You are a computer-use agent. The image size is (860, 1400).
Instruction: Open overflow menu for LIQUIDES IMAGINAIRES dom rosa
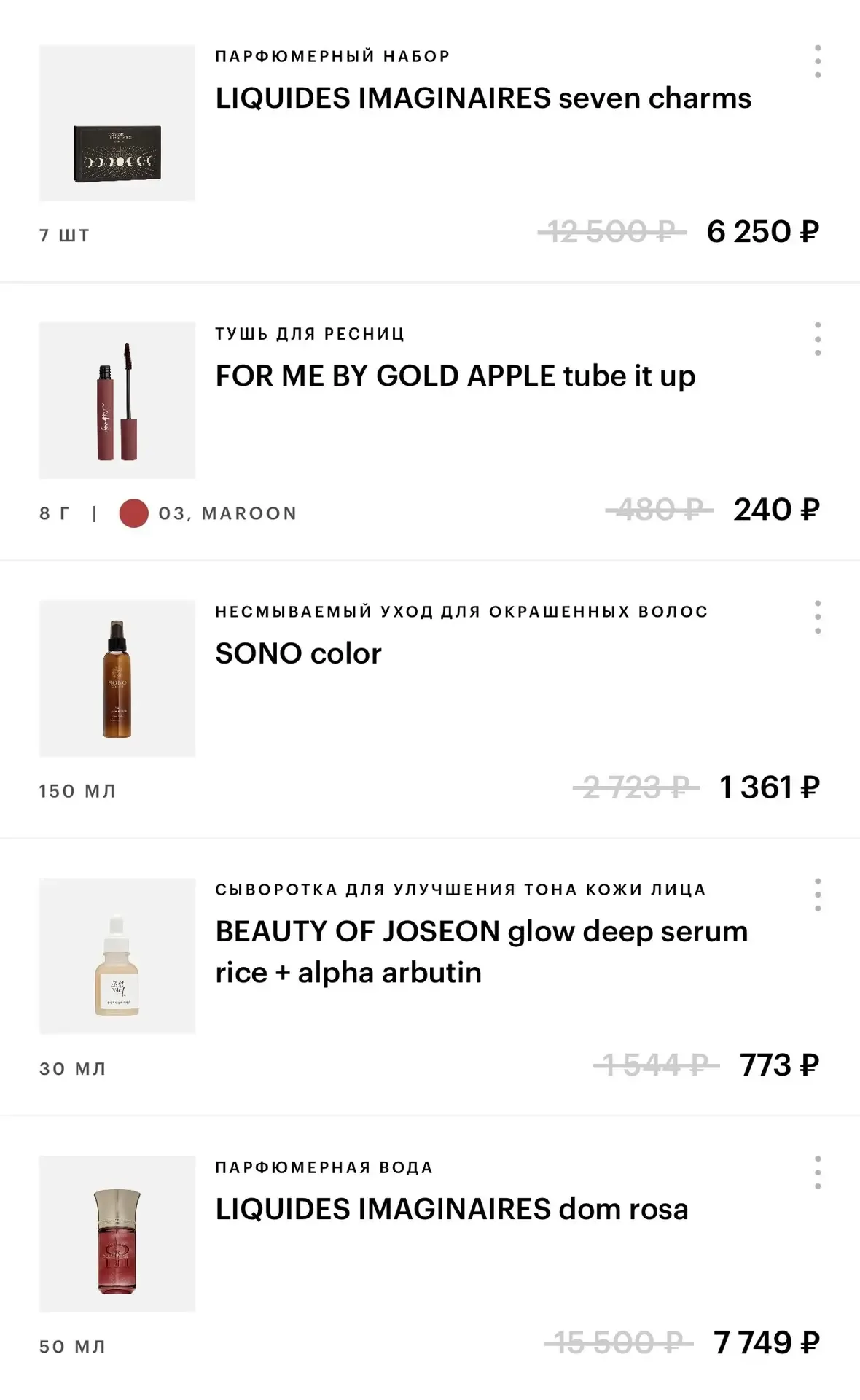818,1172
